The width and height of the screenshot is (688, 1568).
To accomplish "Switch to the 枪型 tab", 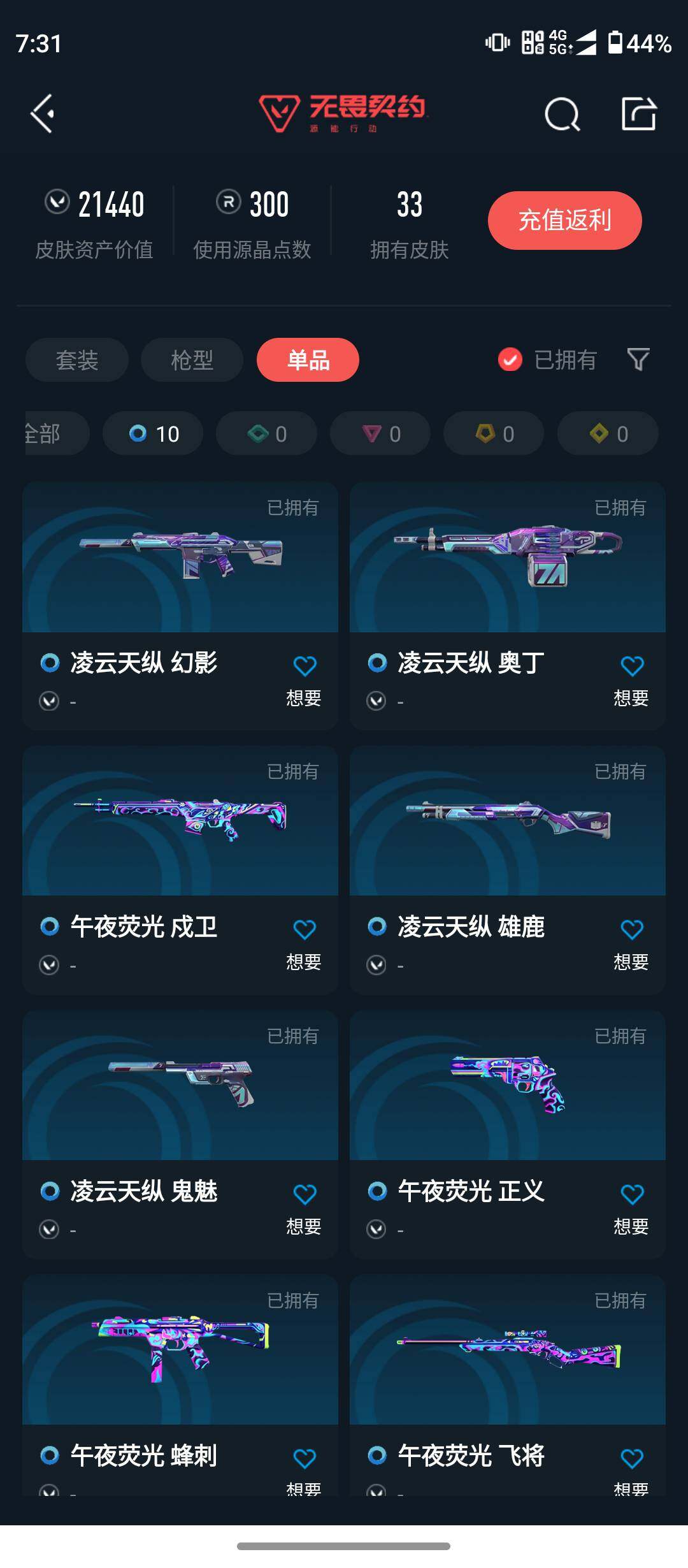I will 192,360.
